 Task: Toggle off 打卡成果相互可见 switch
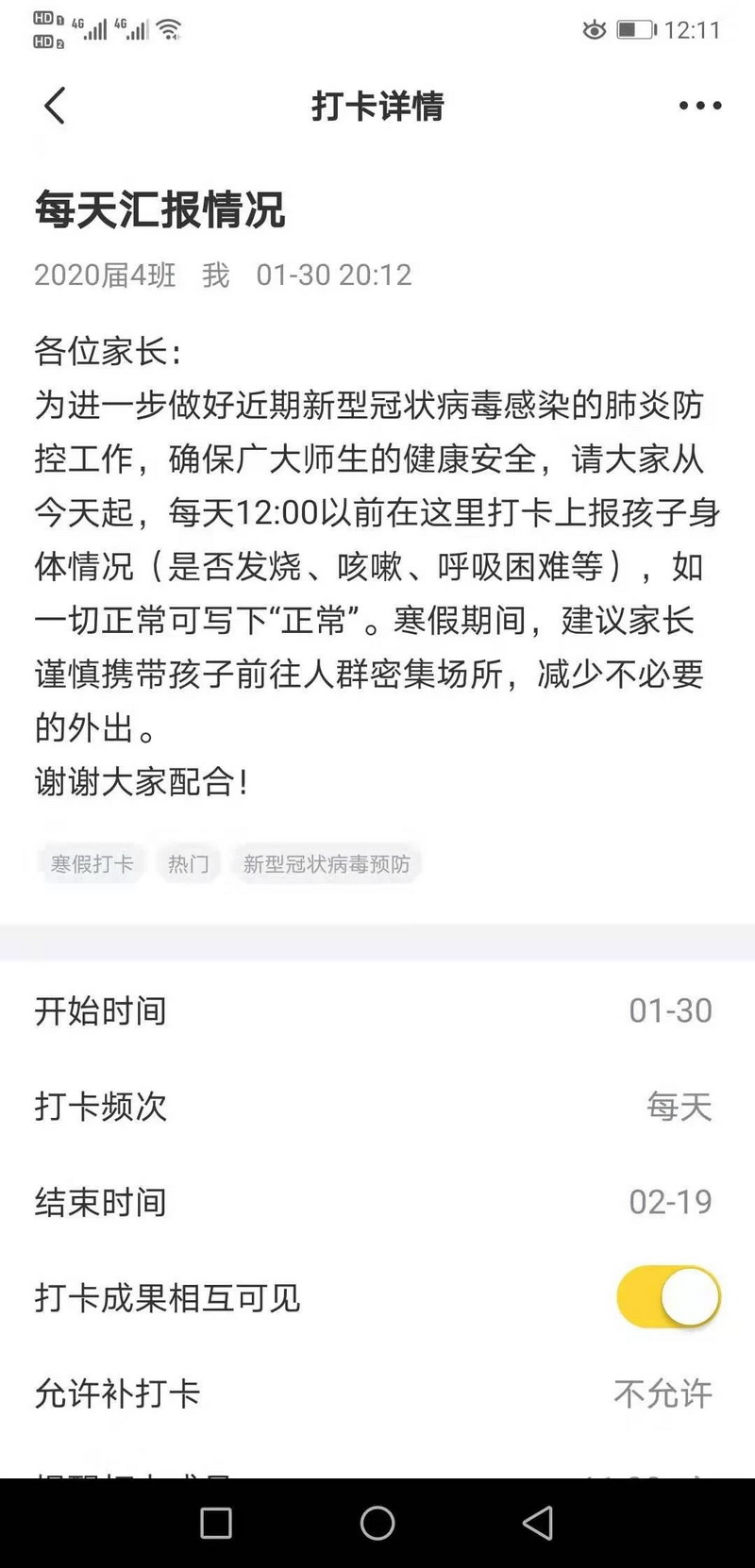pos(668,1297)
